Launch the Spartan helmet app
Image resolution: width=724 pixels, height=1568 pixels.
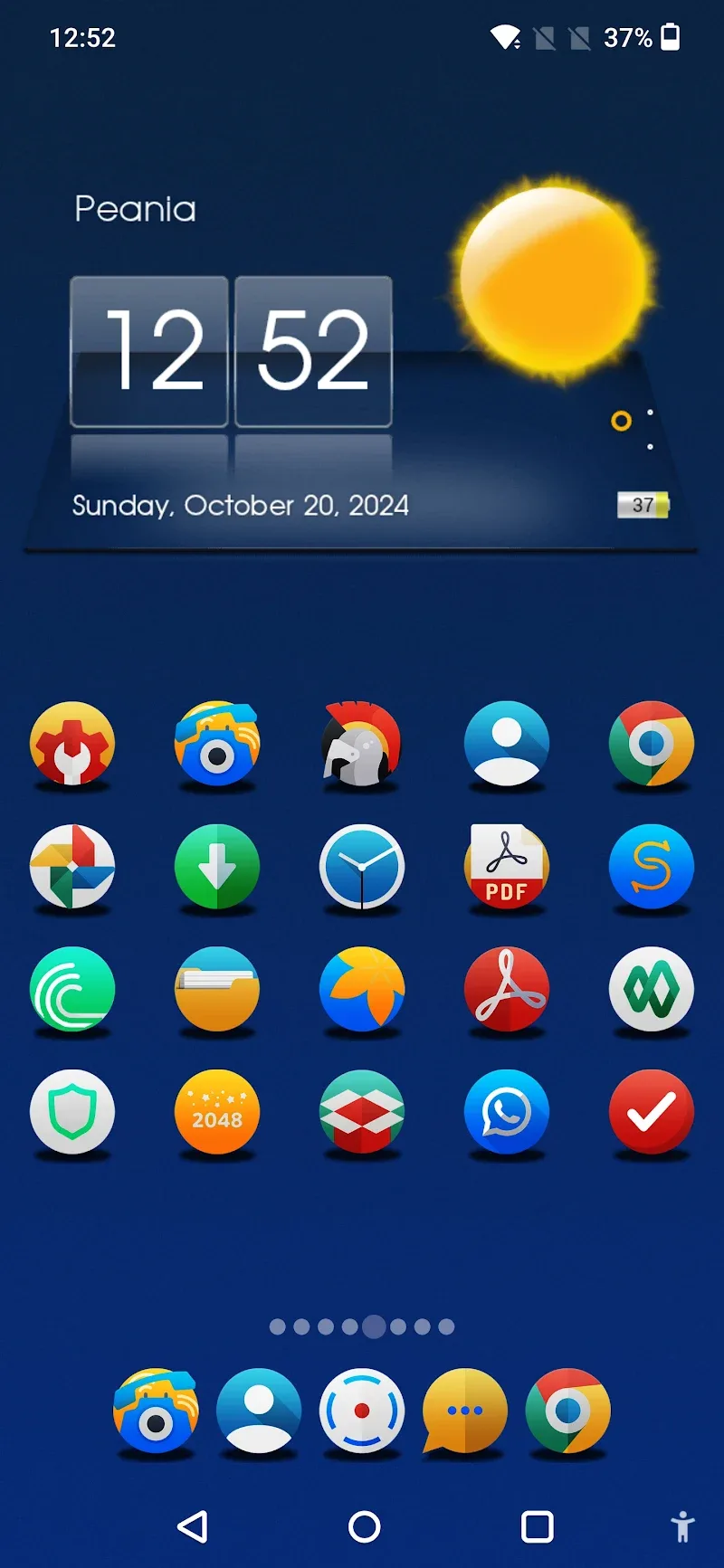[x=362, y=744]
